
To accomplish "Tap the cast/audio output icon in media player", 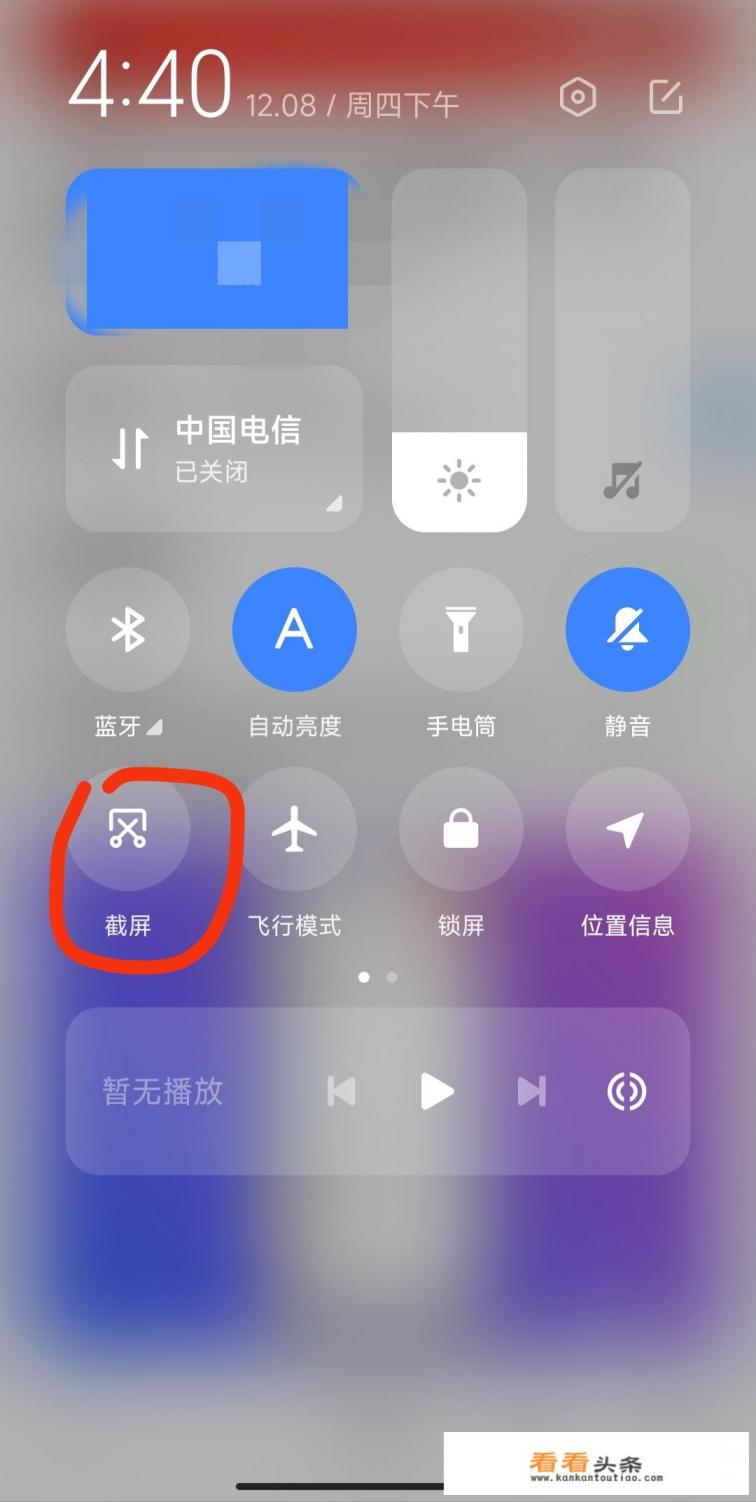I will pos(625,1091).
